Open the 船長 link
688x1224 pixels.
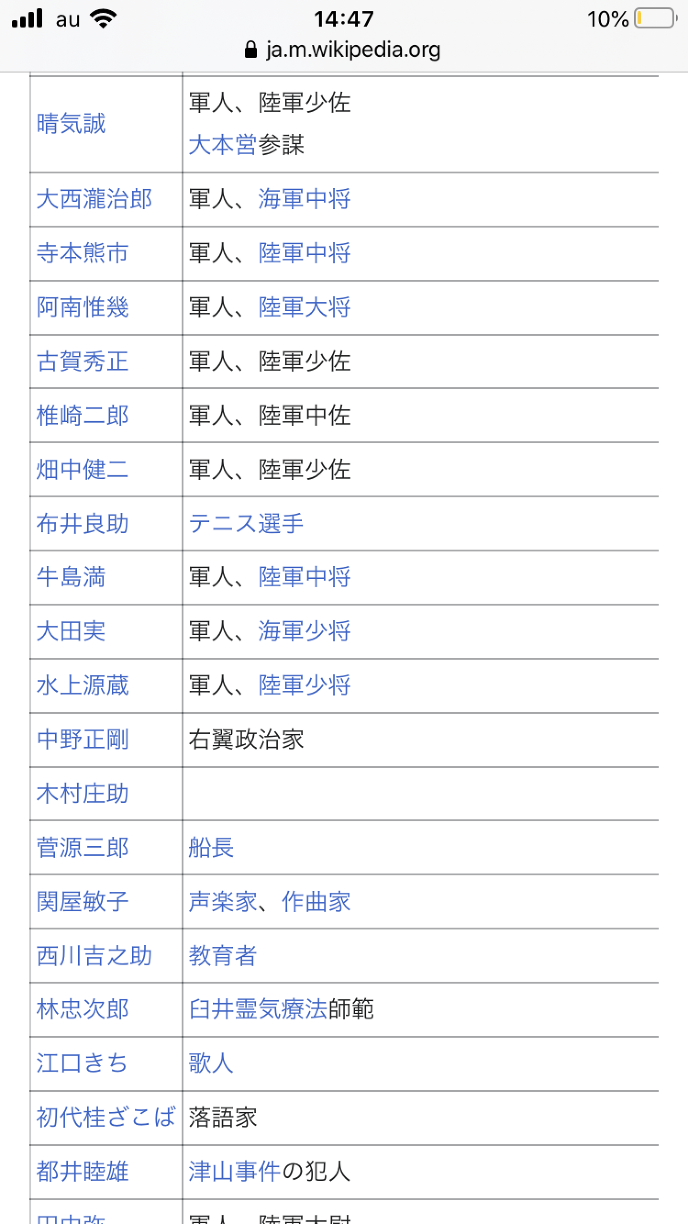[211, 848]
